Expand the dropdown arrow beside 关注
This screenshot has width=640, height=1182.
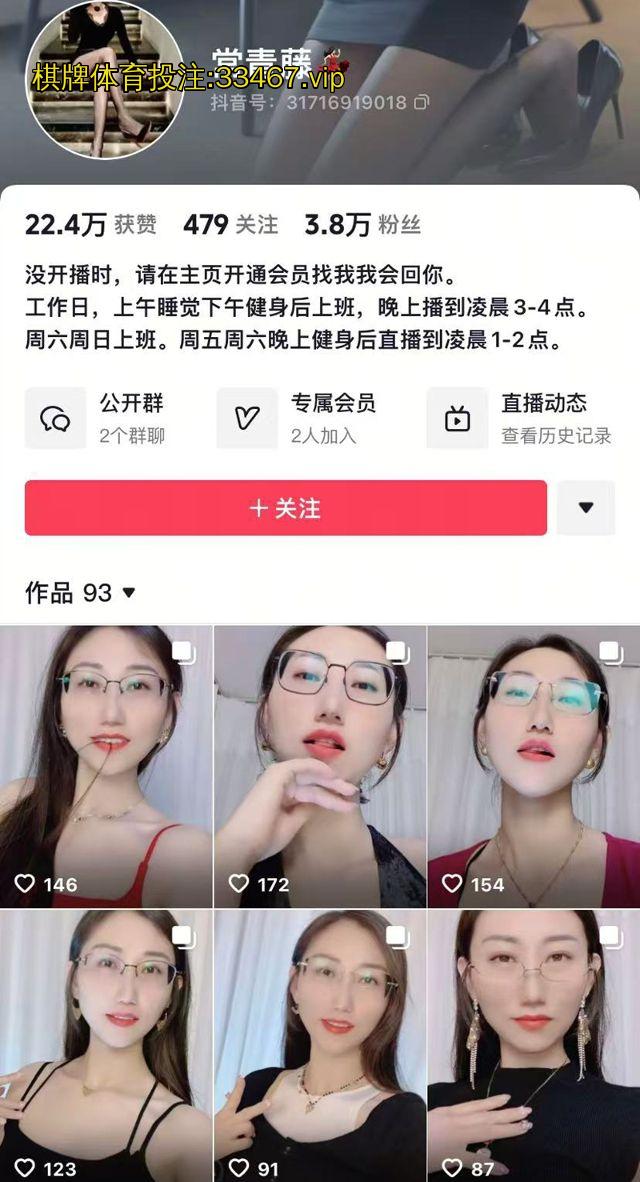click(x=585, y=508)
